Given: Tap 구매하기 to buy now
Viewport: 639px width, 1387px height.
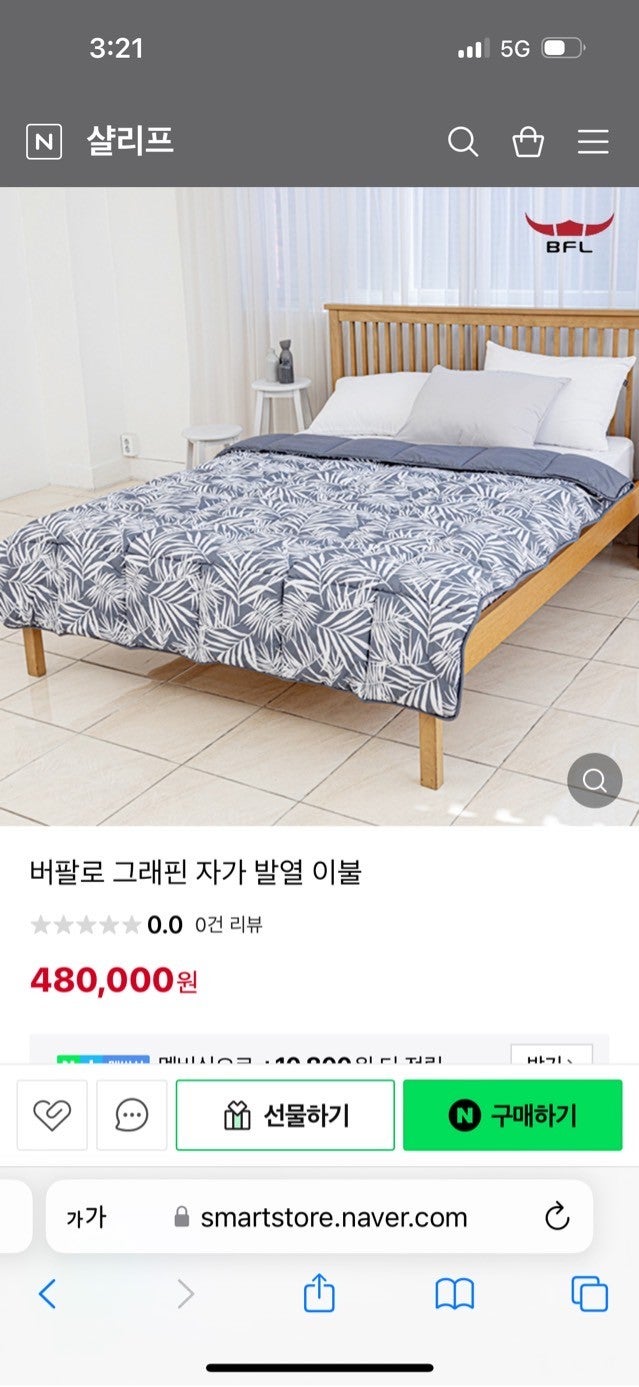Looking at the screenshot, I should point(512,1115).
